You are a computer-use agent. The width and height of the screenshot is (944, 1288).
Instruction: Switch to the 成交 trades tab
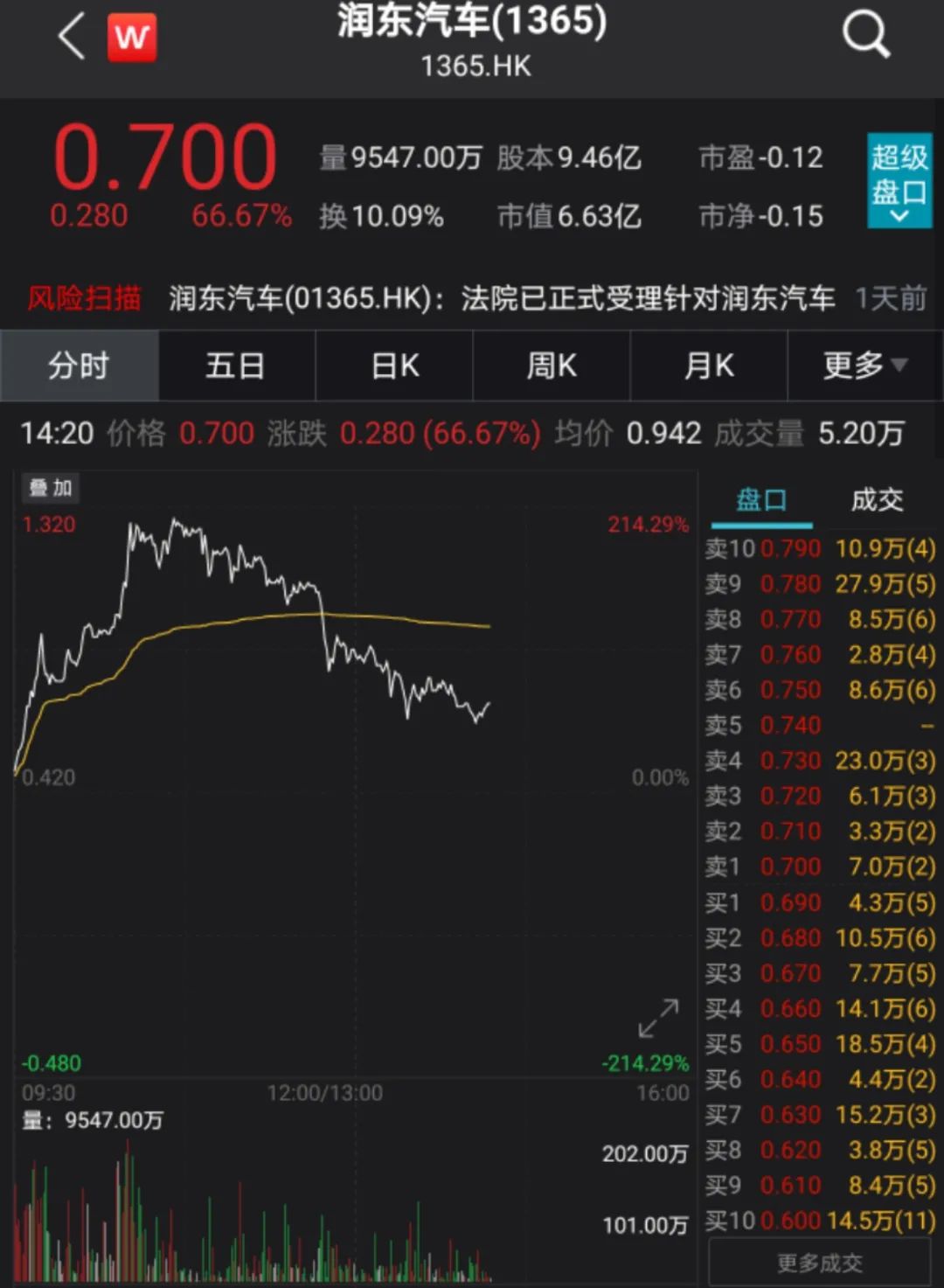pyautogui.click(x=877, y=500)
